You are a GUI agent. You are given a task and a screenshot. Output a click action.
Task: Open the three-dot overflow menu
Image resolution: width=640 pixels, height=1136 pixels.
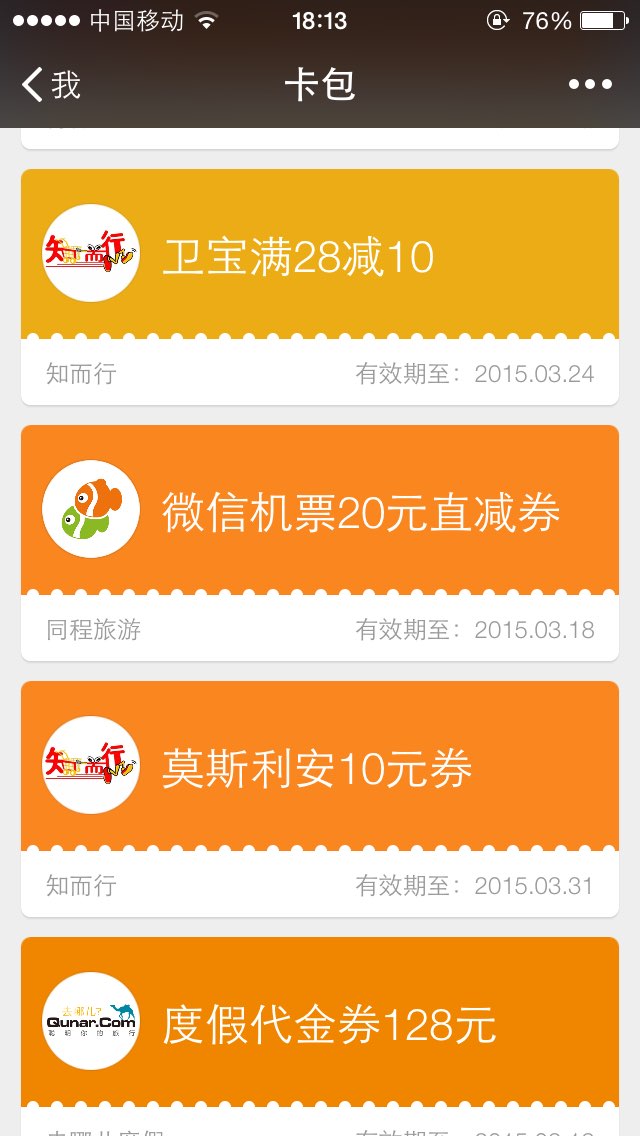point(590,85)
